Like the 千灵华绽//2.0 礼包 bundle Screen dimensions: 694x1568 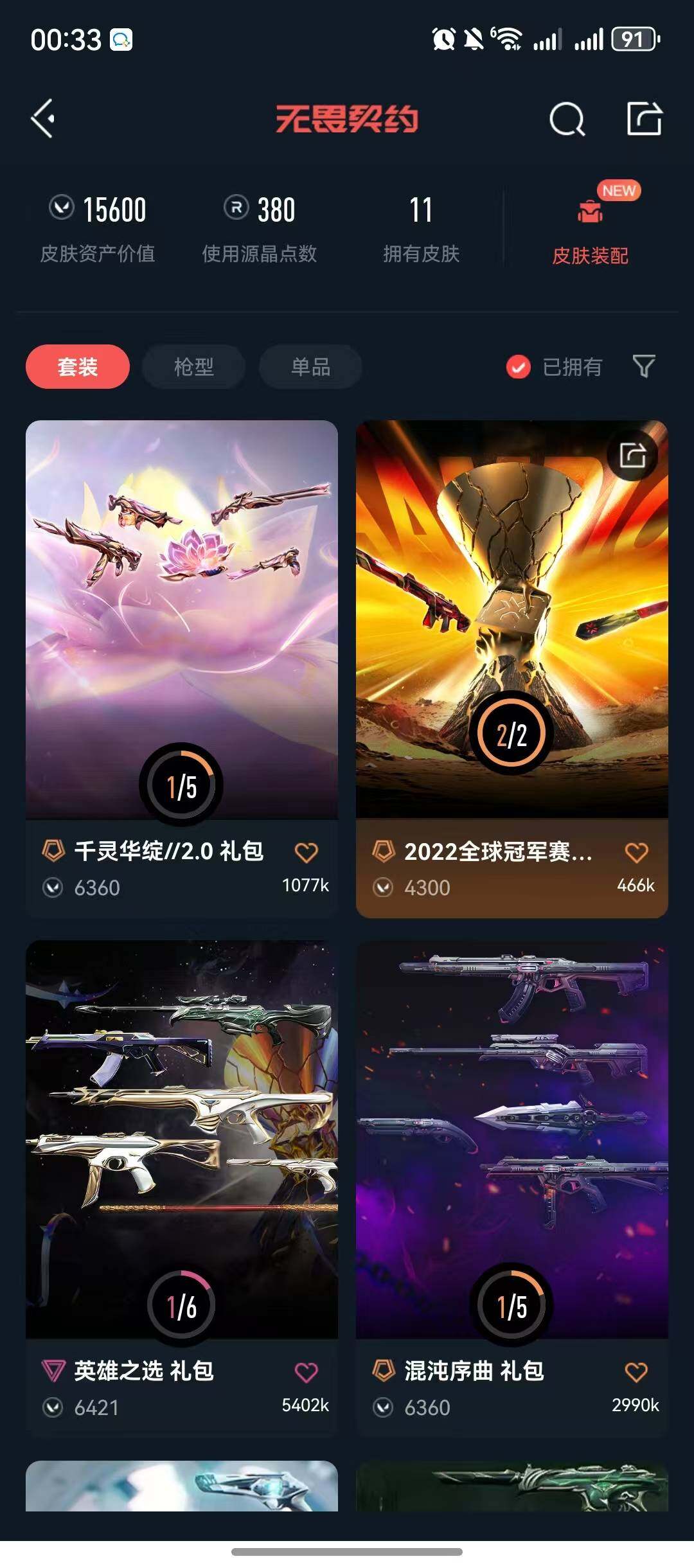coord(306,853)
